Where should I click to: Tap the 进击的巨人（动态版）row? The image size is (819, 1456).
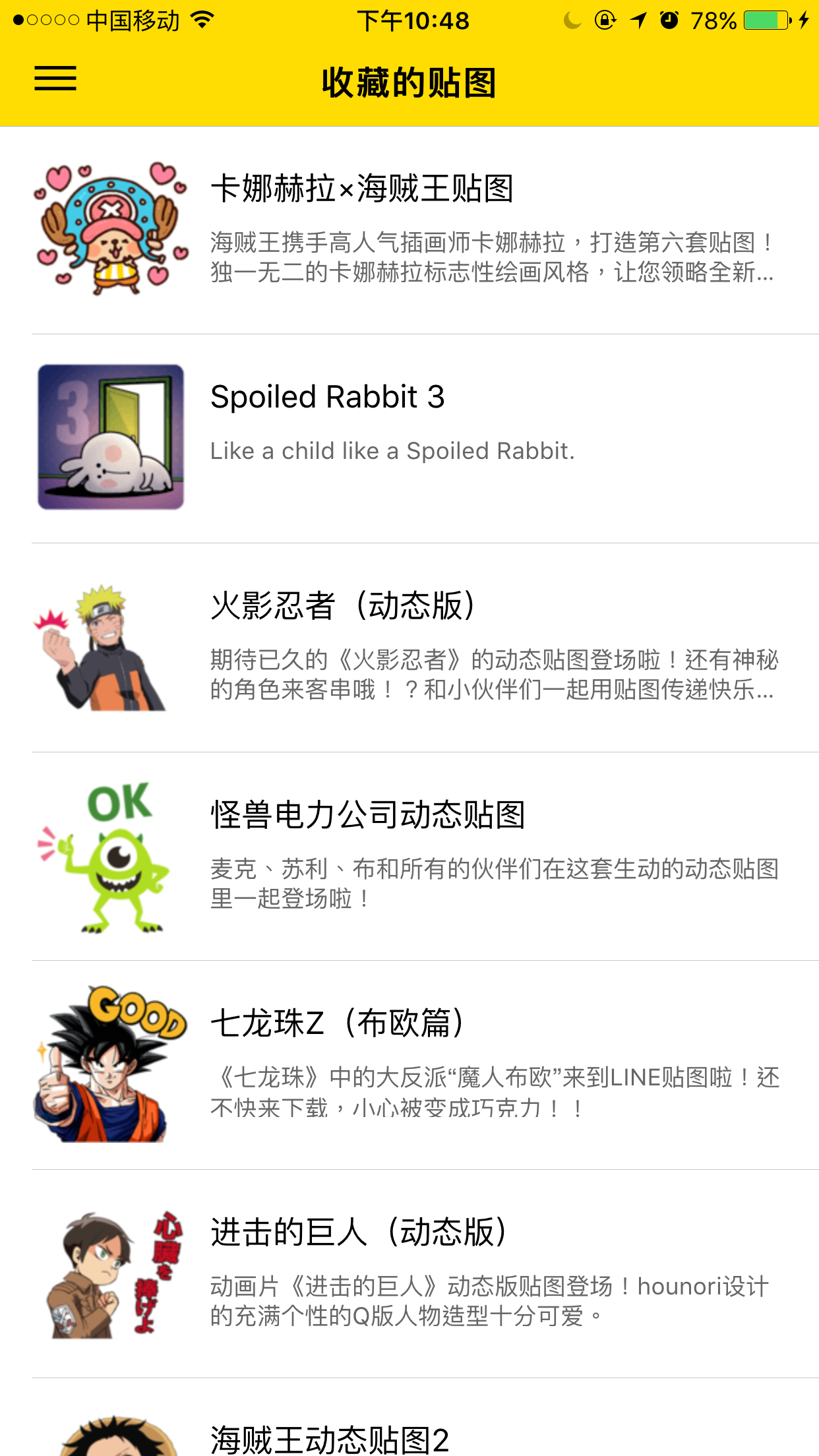(409, 1274)
